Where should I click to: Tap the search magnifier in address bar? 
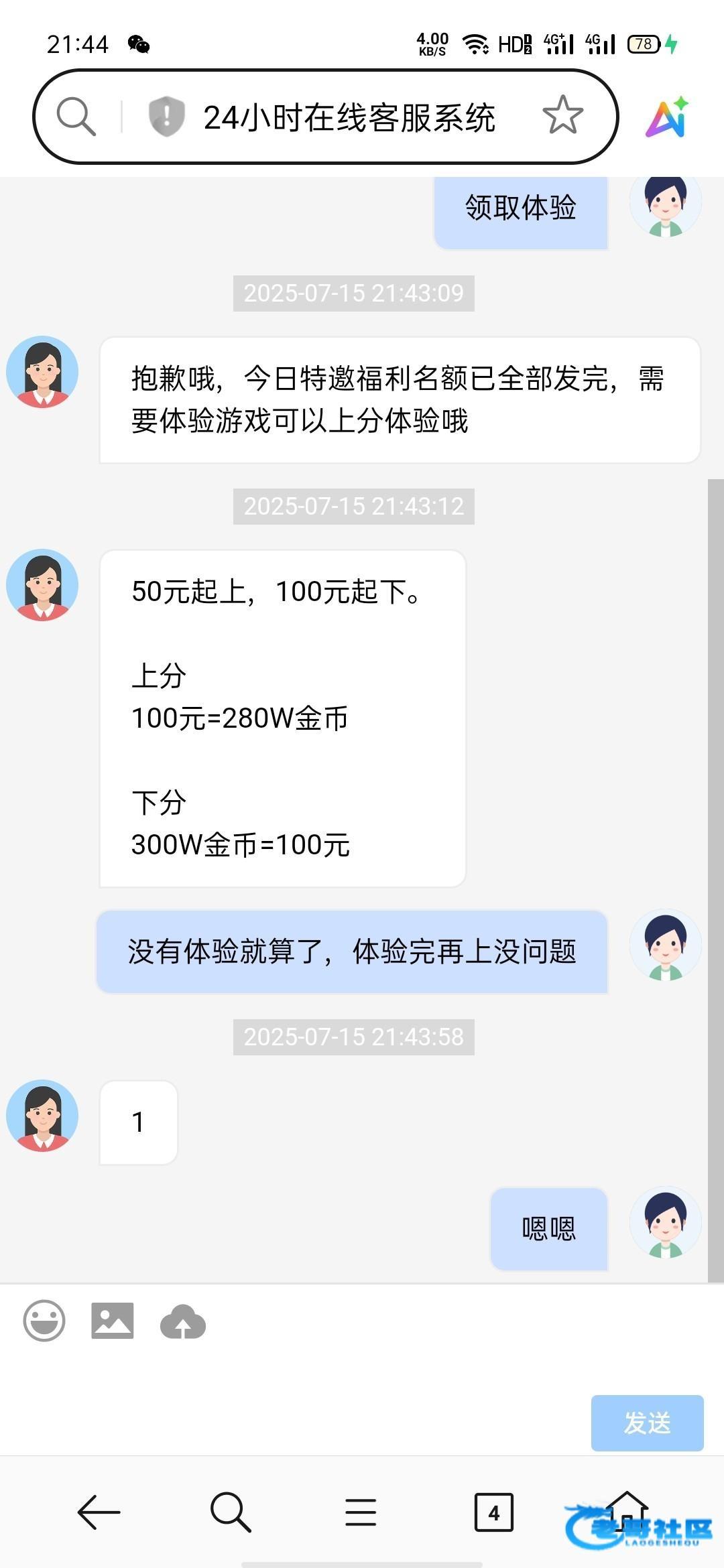tap(76, 117)
